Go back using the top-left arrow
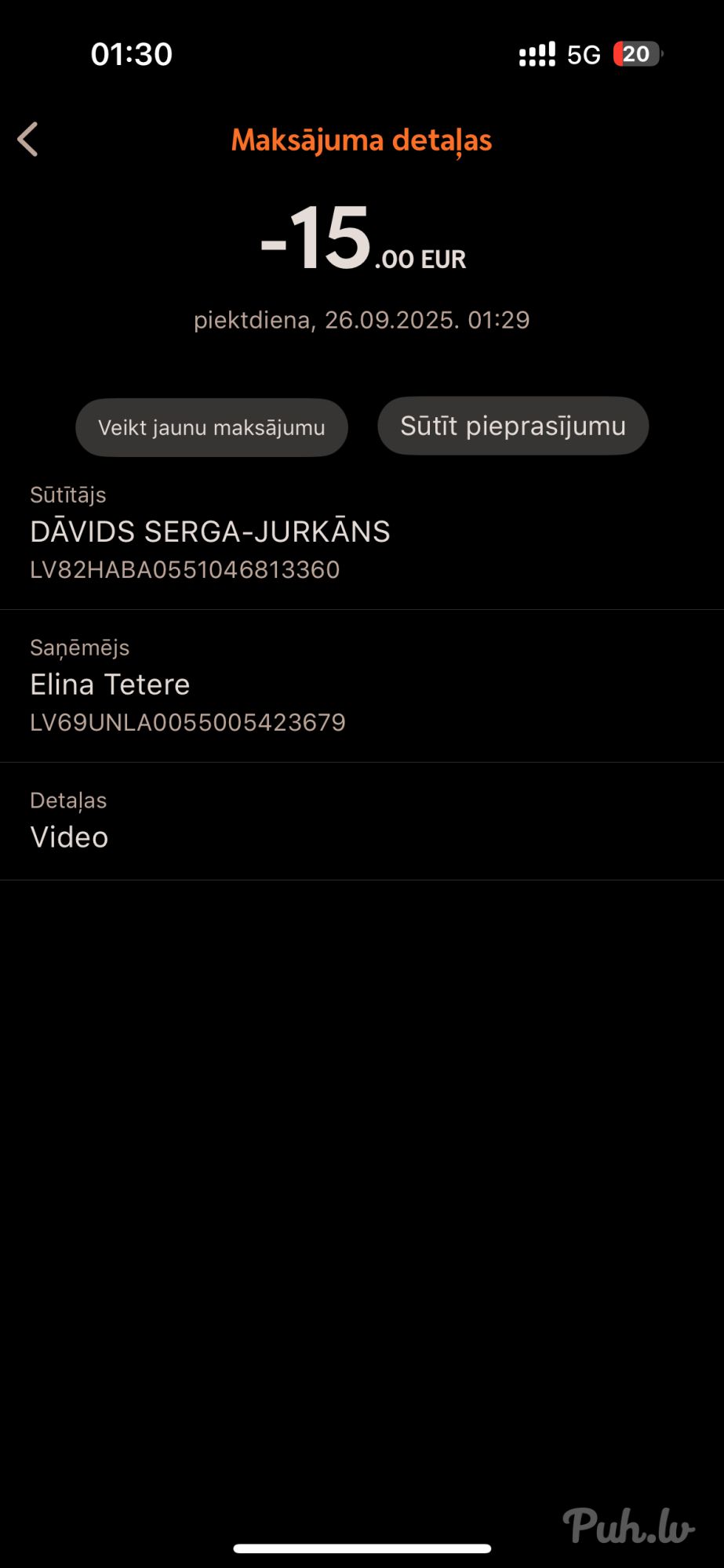The image size is (724, 1568). pos(28,140)
